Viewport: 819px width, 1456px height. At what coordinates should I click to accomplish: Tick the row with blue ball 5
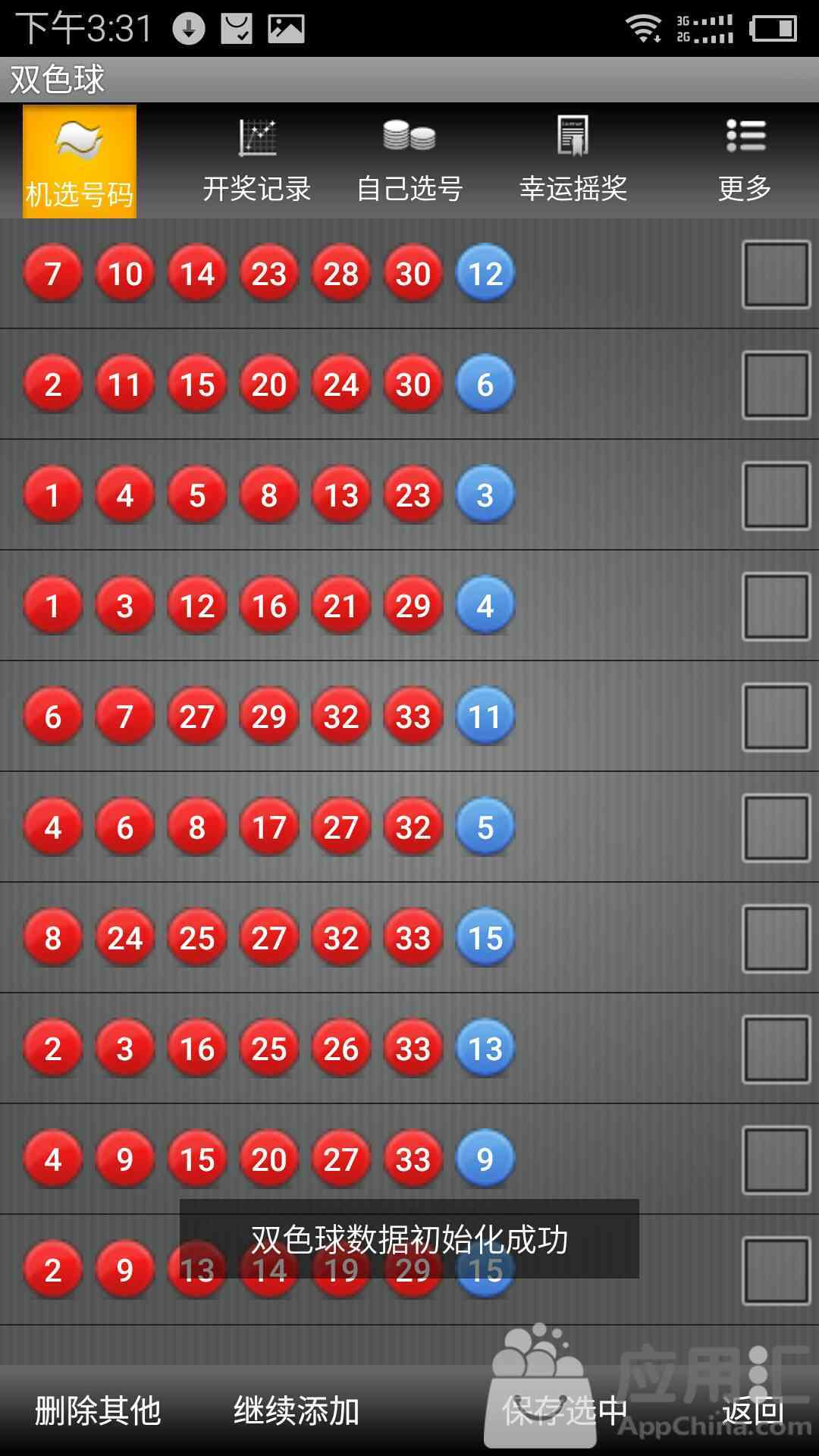pos(776,827)
